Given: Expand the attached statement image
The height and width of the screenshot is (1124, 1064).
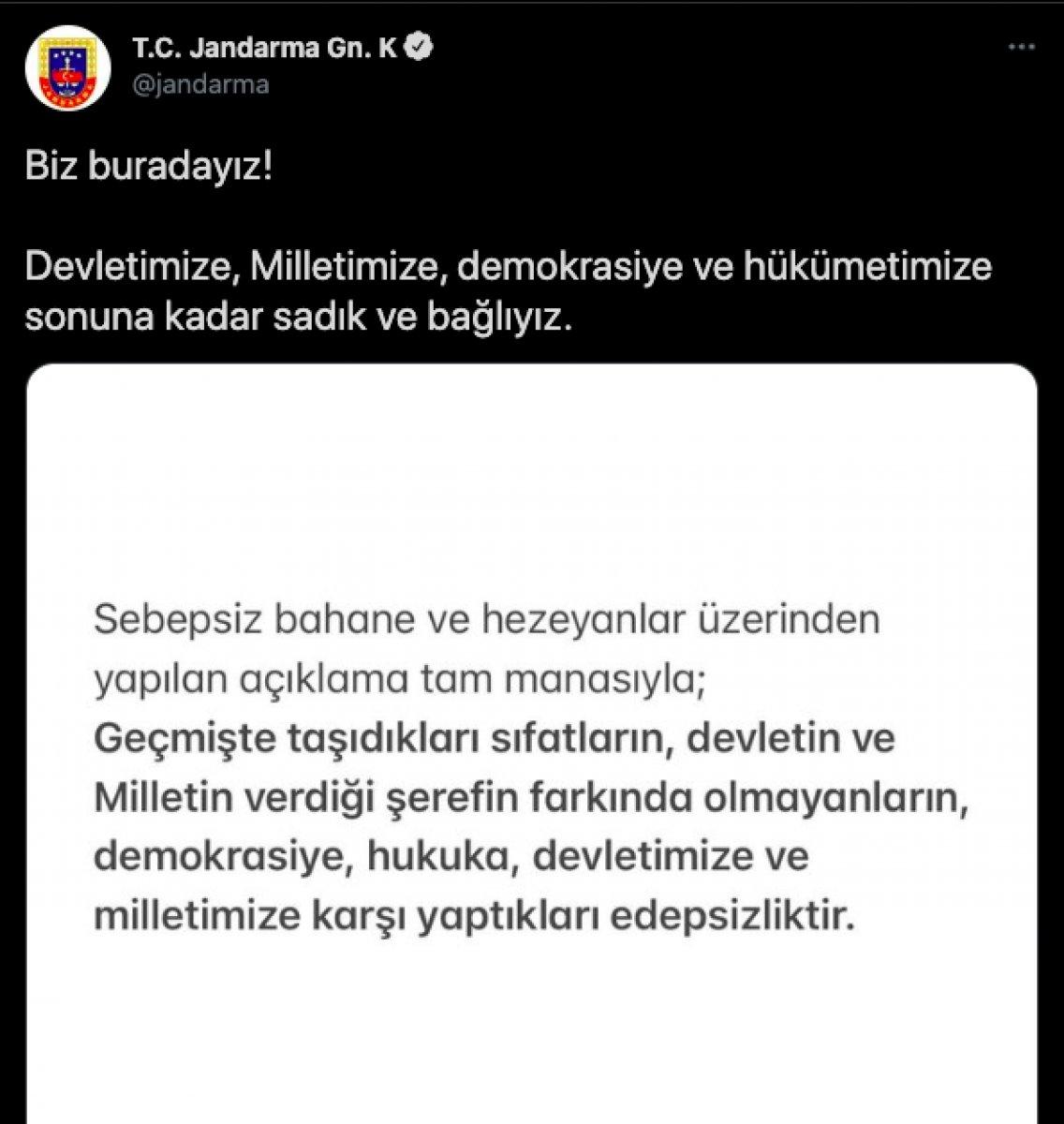Looking at the screenshot, I should pyautogui.click(x=532, y=740).
